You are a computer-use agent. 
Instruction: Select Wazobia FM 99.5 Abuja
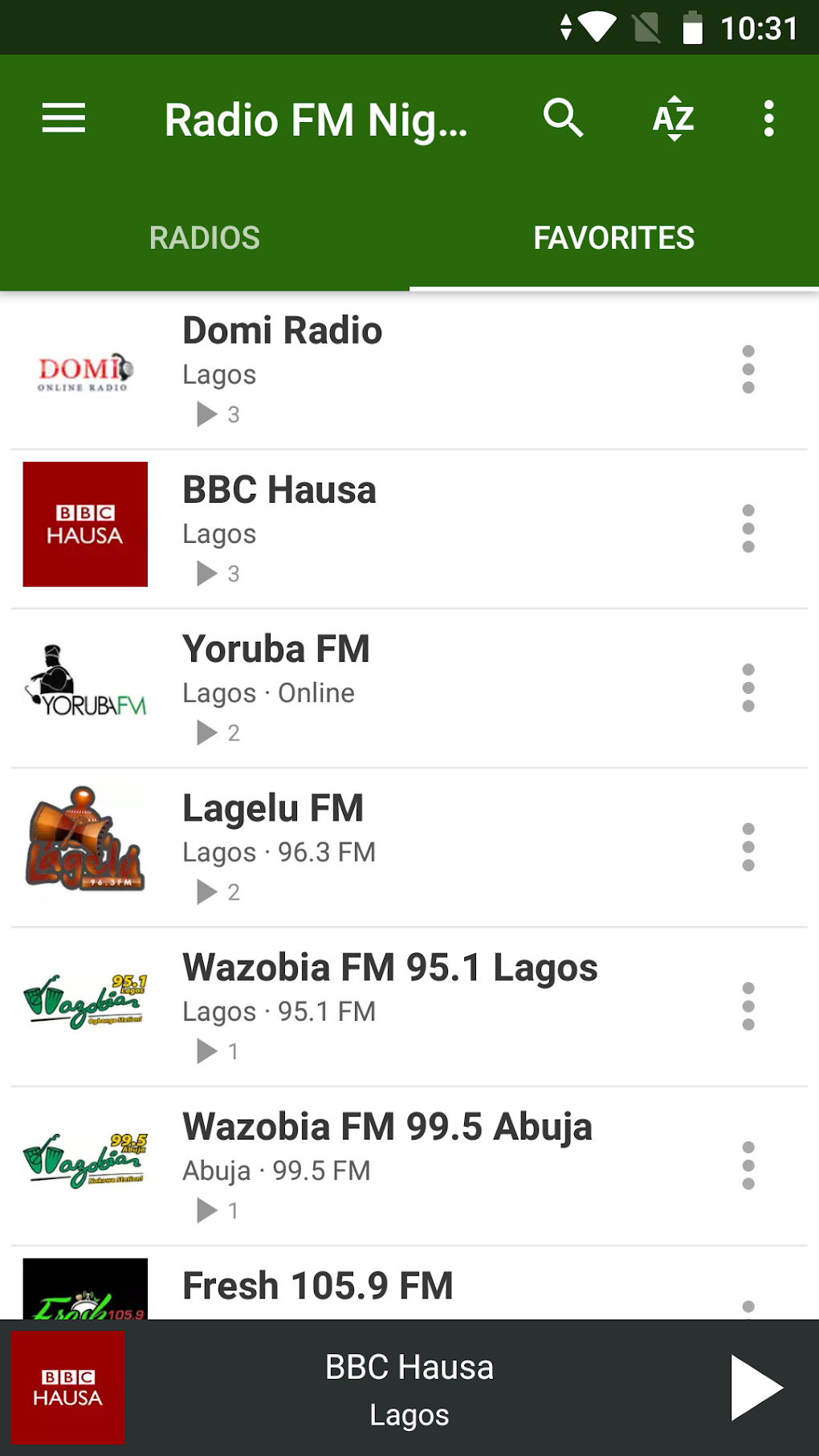pos(361,1164)
